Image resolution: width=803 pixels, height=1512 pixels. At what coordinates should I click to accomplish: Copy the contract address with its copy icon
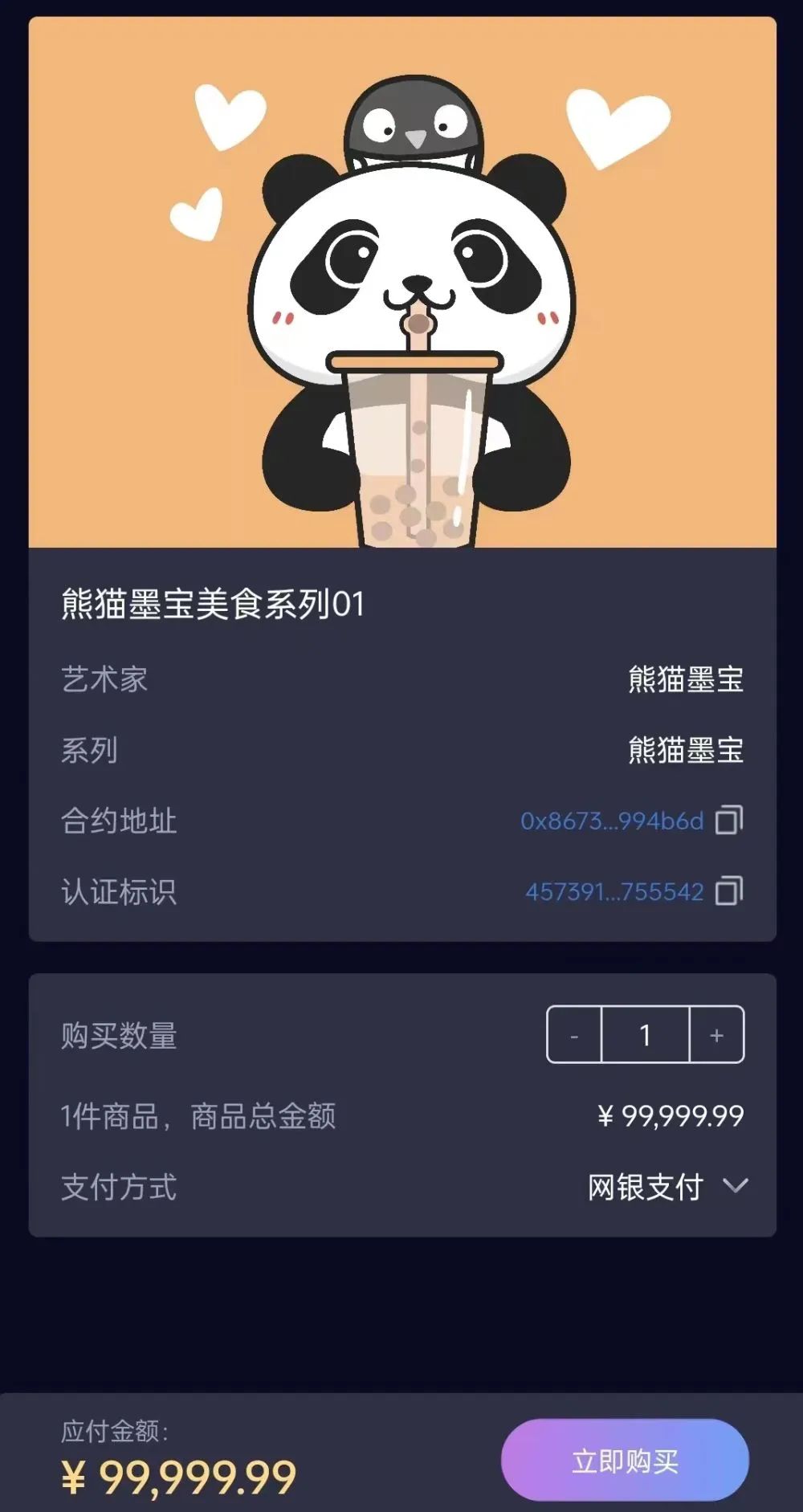click(x=729, y=820)
